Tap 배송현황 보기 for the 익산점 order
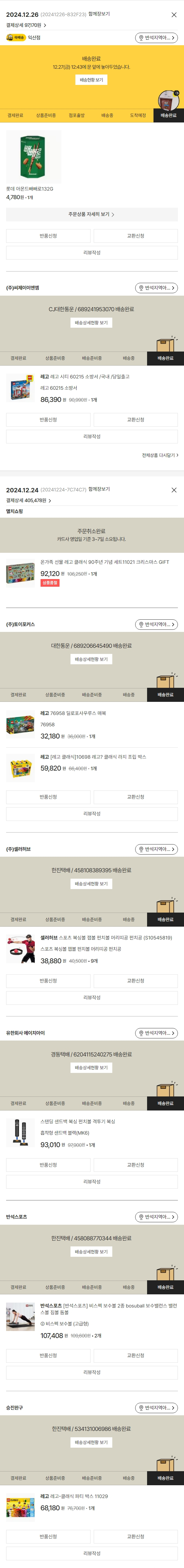The height and width of the screenshot is (1568, 184). click(x=91, y=80)
